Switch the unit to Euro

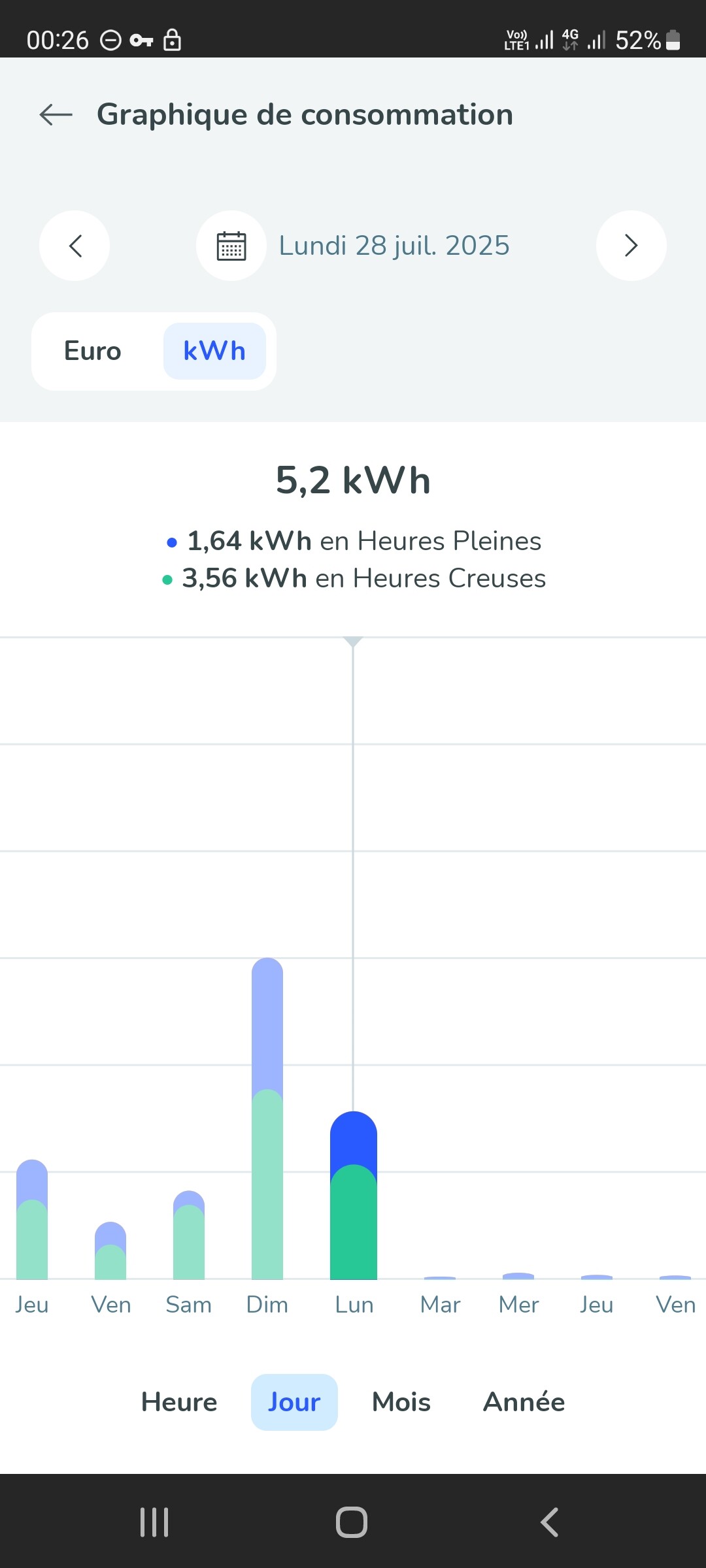click(x=93, y=351)
